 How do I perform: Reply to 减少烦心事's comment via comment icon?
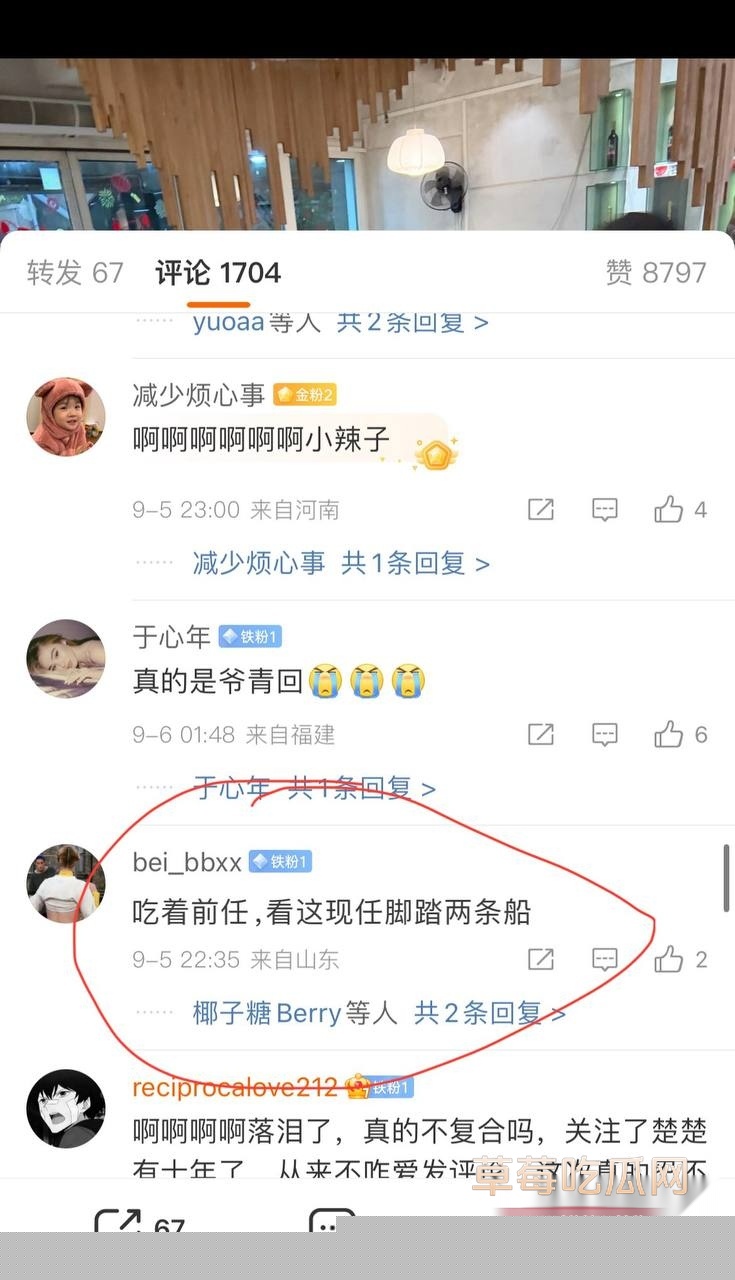[x=604, y=510]
